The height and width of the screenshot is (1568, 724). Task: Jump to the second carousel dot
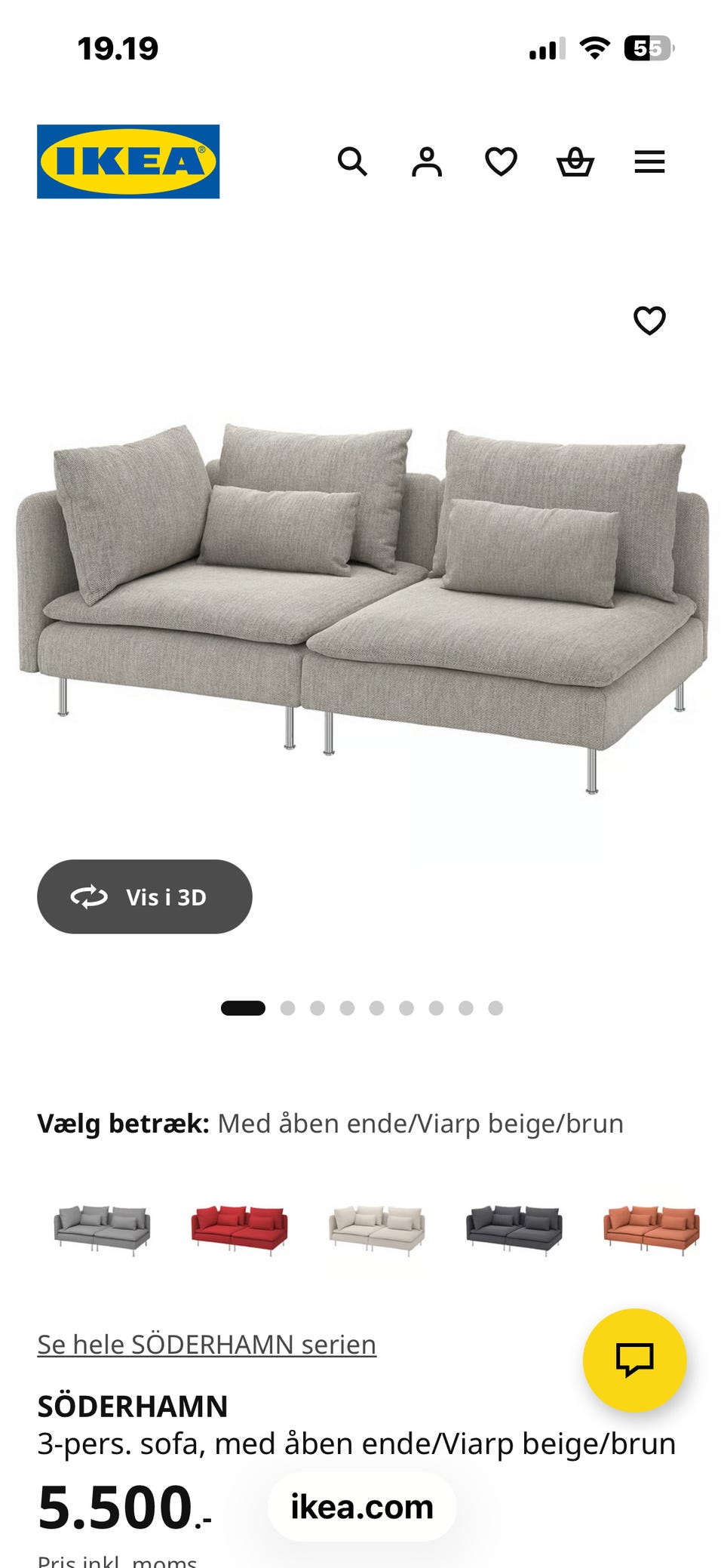(289, 1007)
